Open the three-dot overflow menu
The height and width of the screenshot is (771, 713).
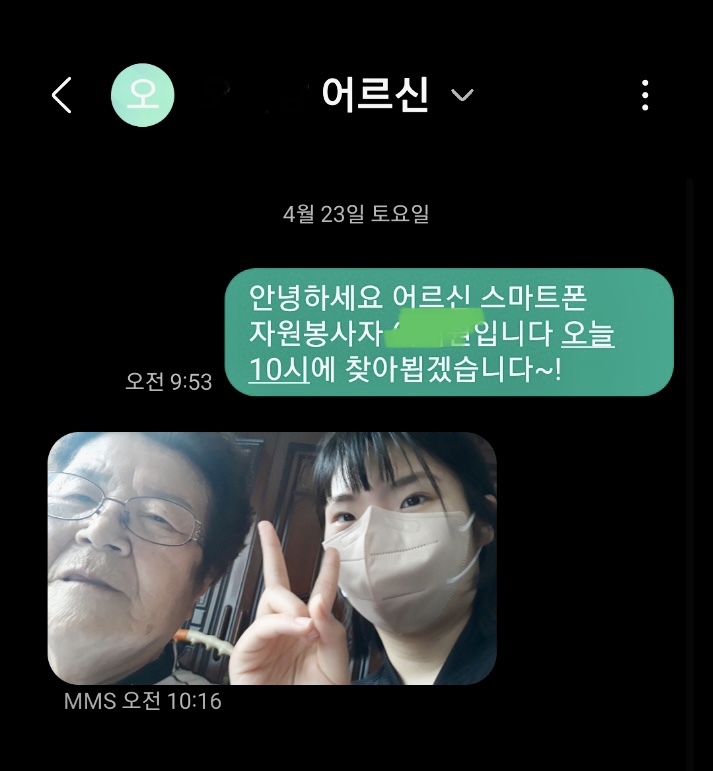tap(645, 95)
